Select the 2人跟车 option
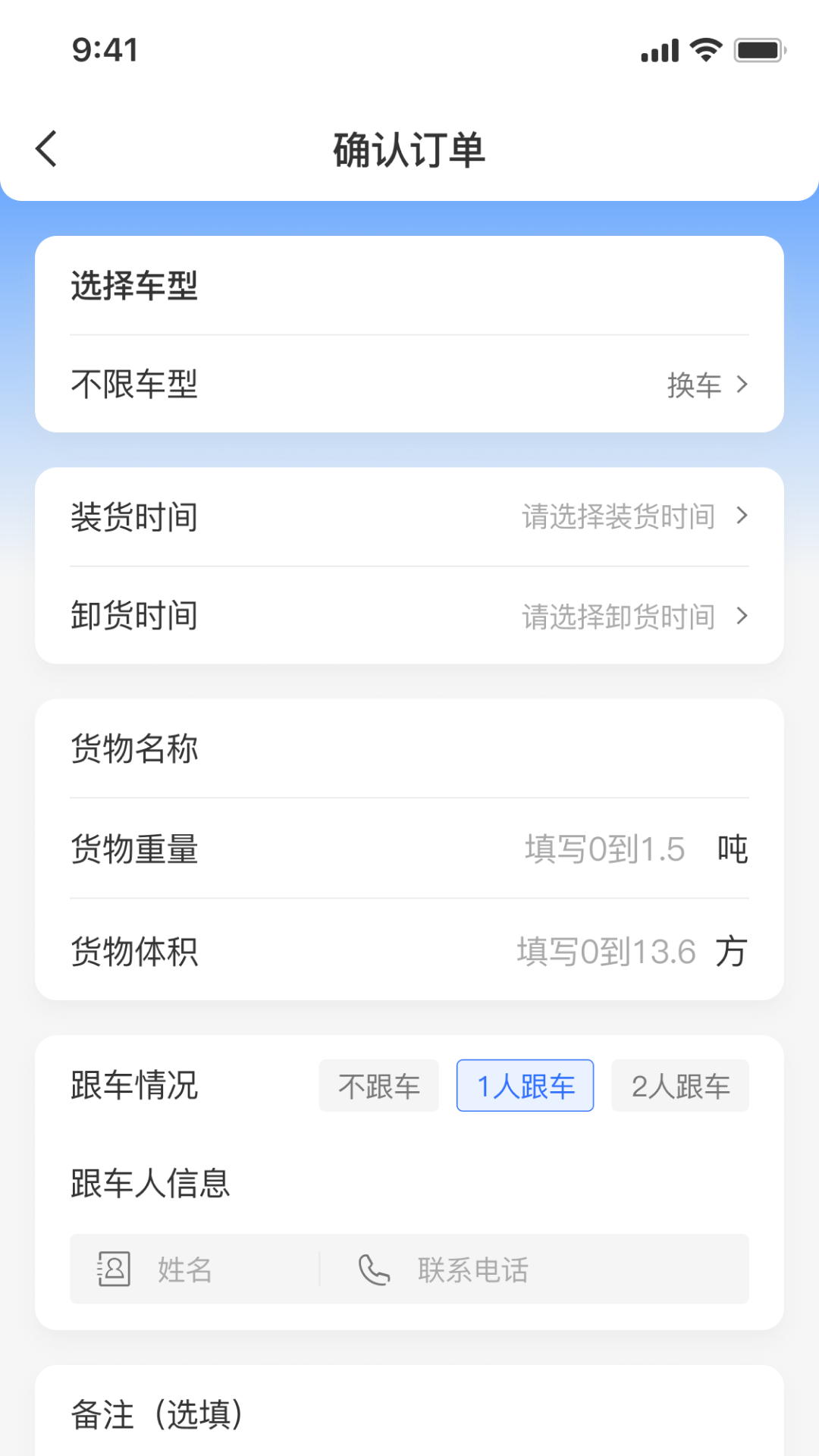This screenshot has height=1456, width=819. [x=680, y=1086]
